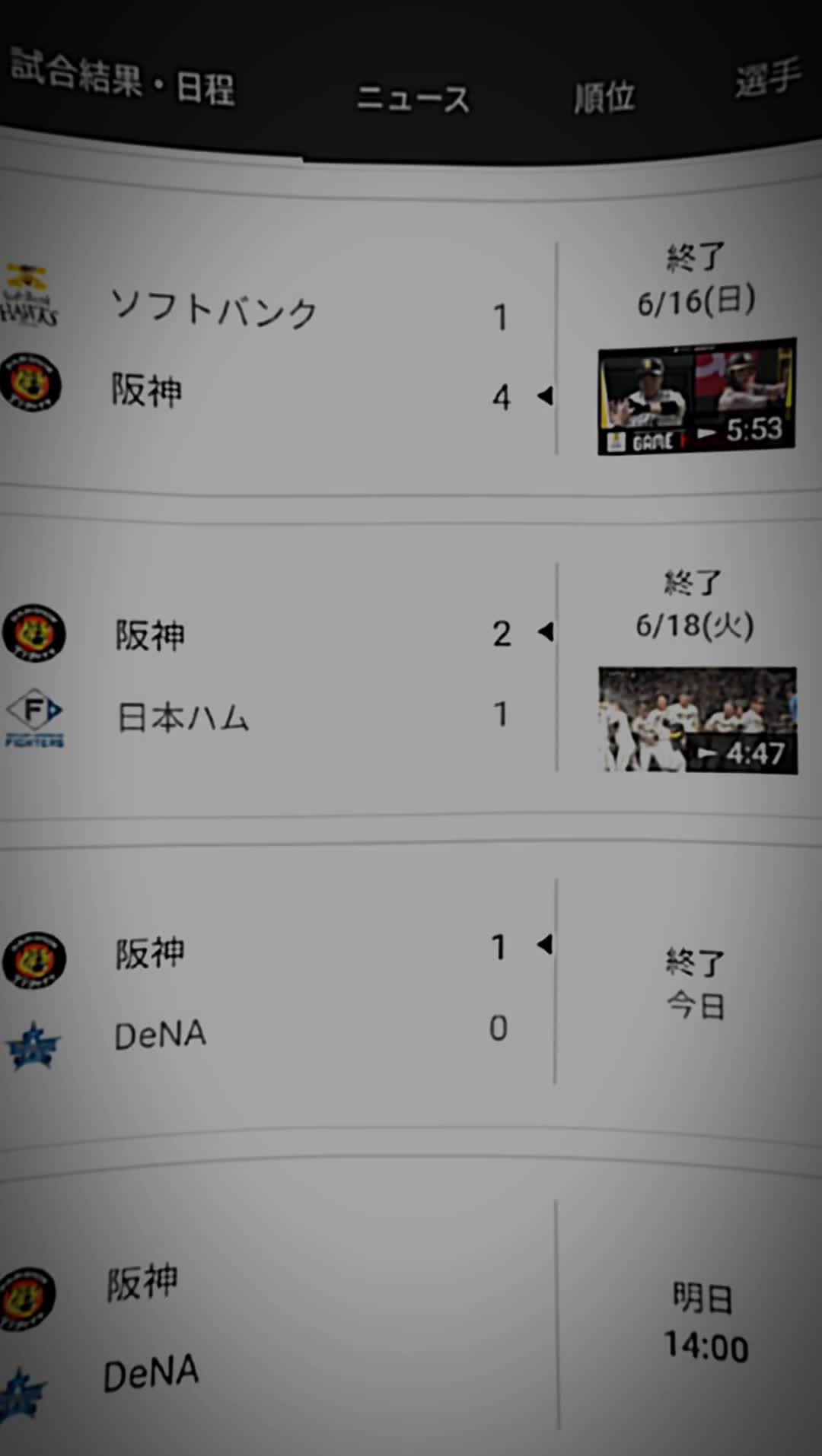Switch to the 順位 tab
This screenshot has height=1456, width=822.
604,97
